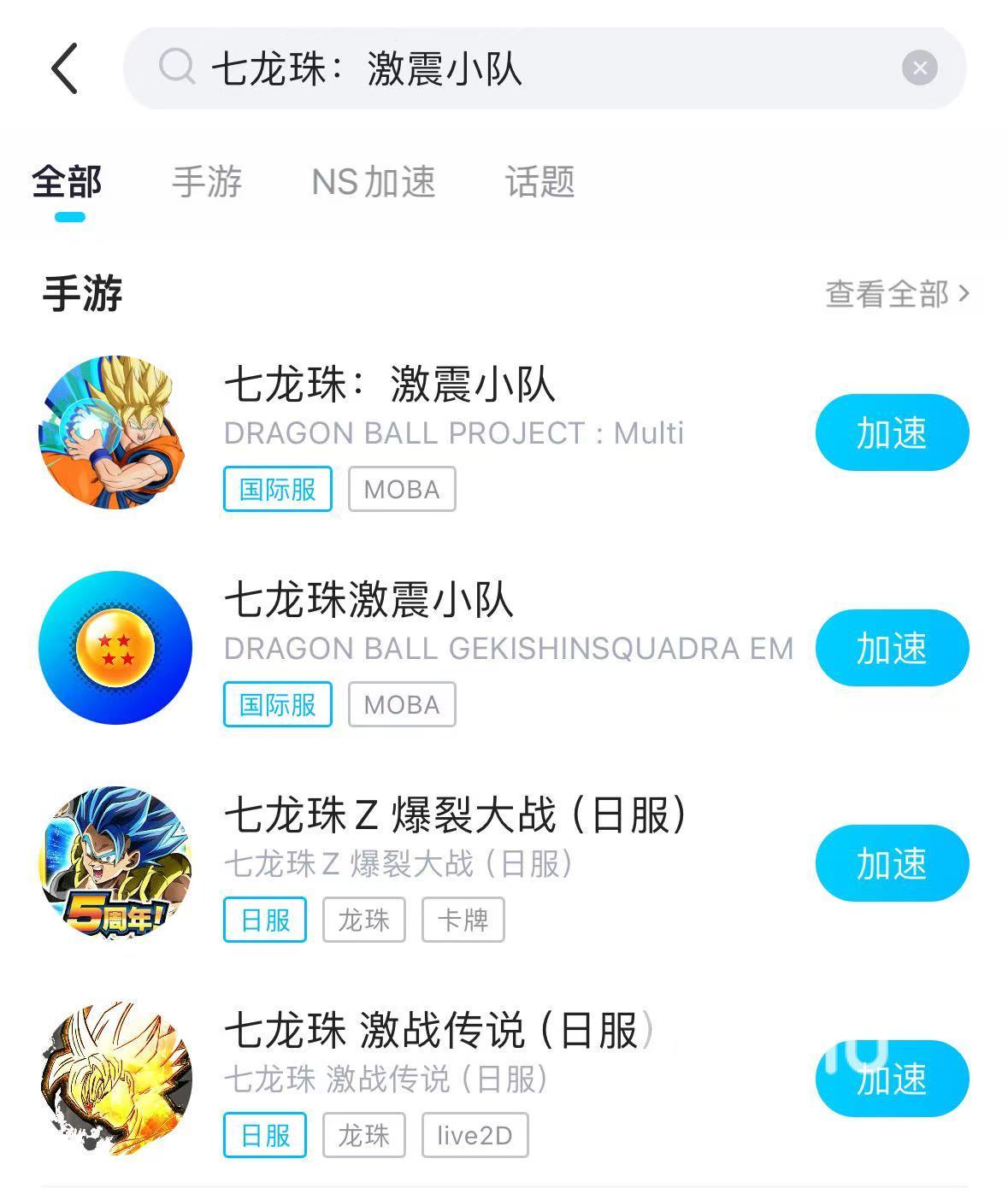The image size is (1008, 1194).
Task: Edit the search box text 七龙珠：激震小队
Action: click(x=513, y=68)
